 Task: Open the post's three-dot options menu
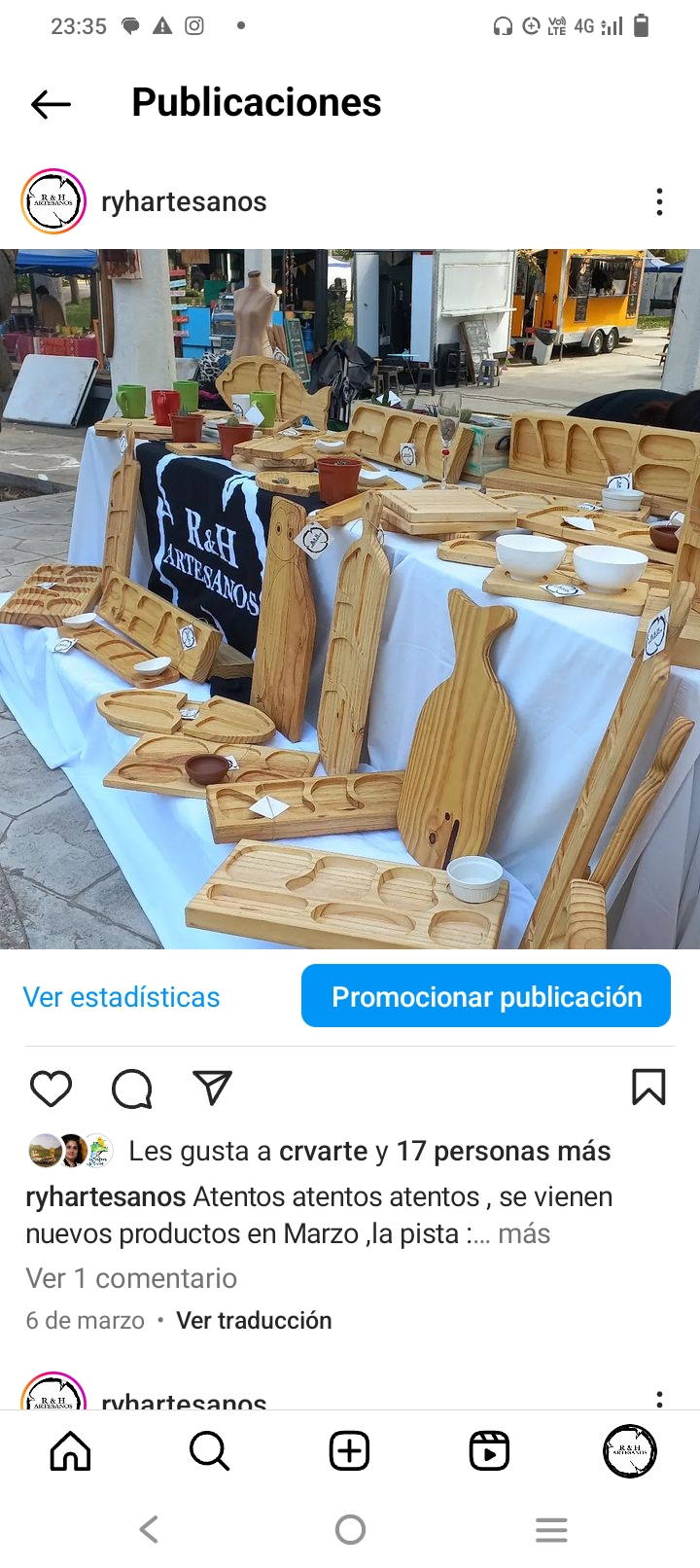(659, 202)
